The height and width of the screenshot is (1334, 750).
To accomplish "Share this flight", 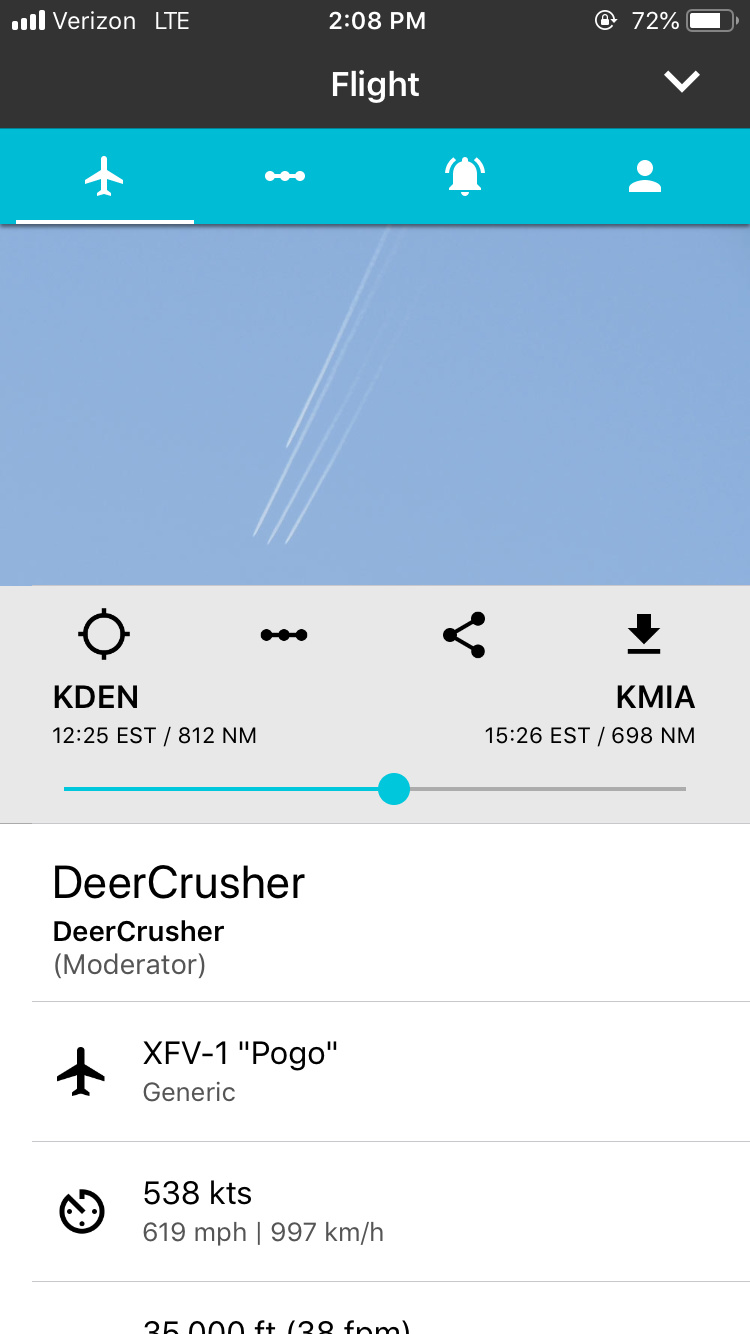I will (x=464, y=635).
